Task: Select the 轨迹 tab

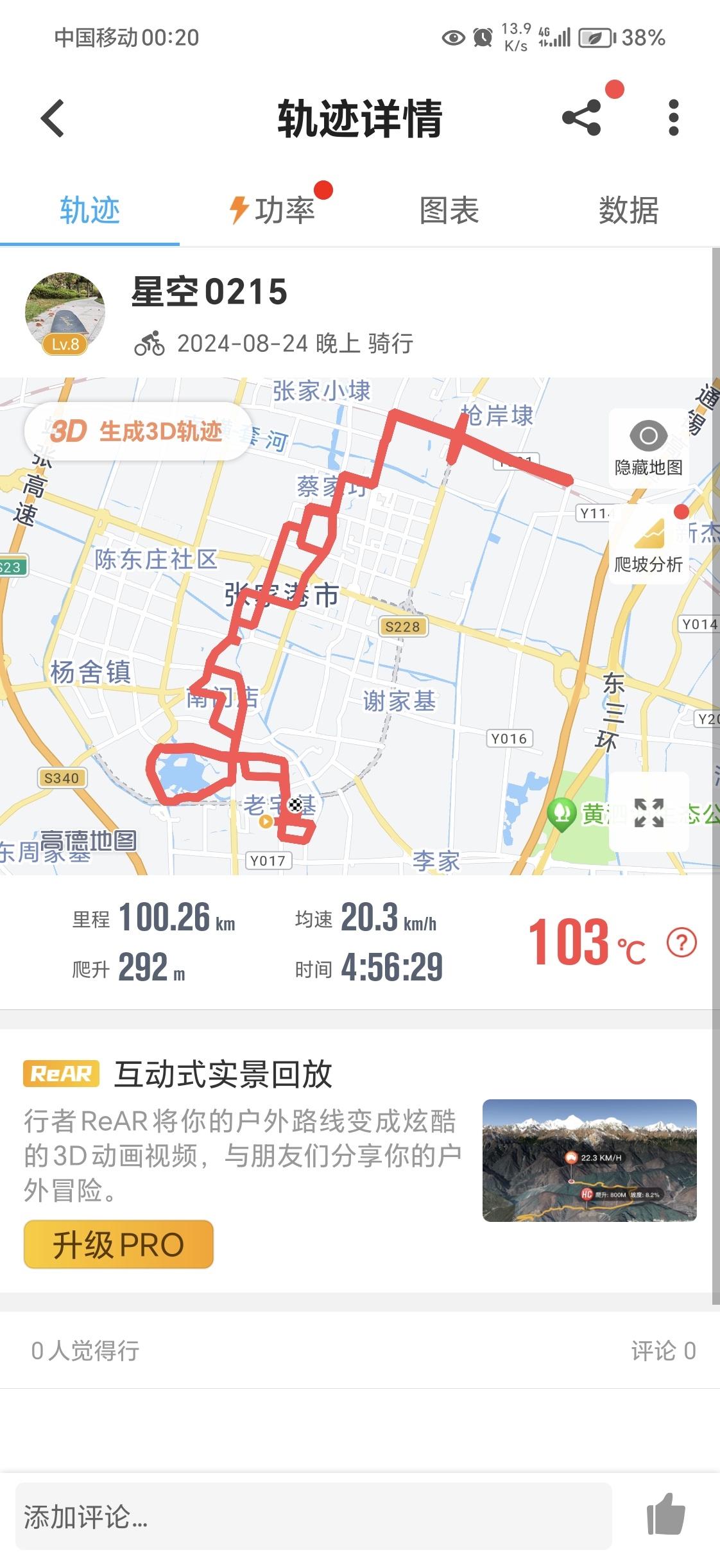Action: point(90,210)
